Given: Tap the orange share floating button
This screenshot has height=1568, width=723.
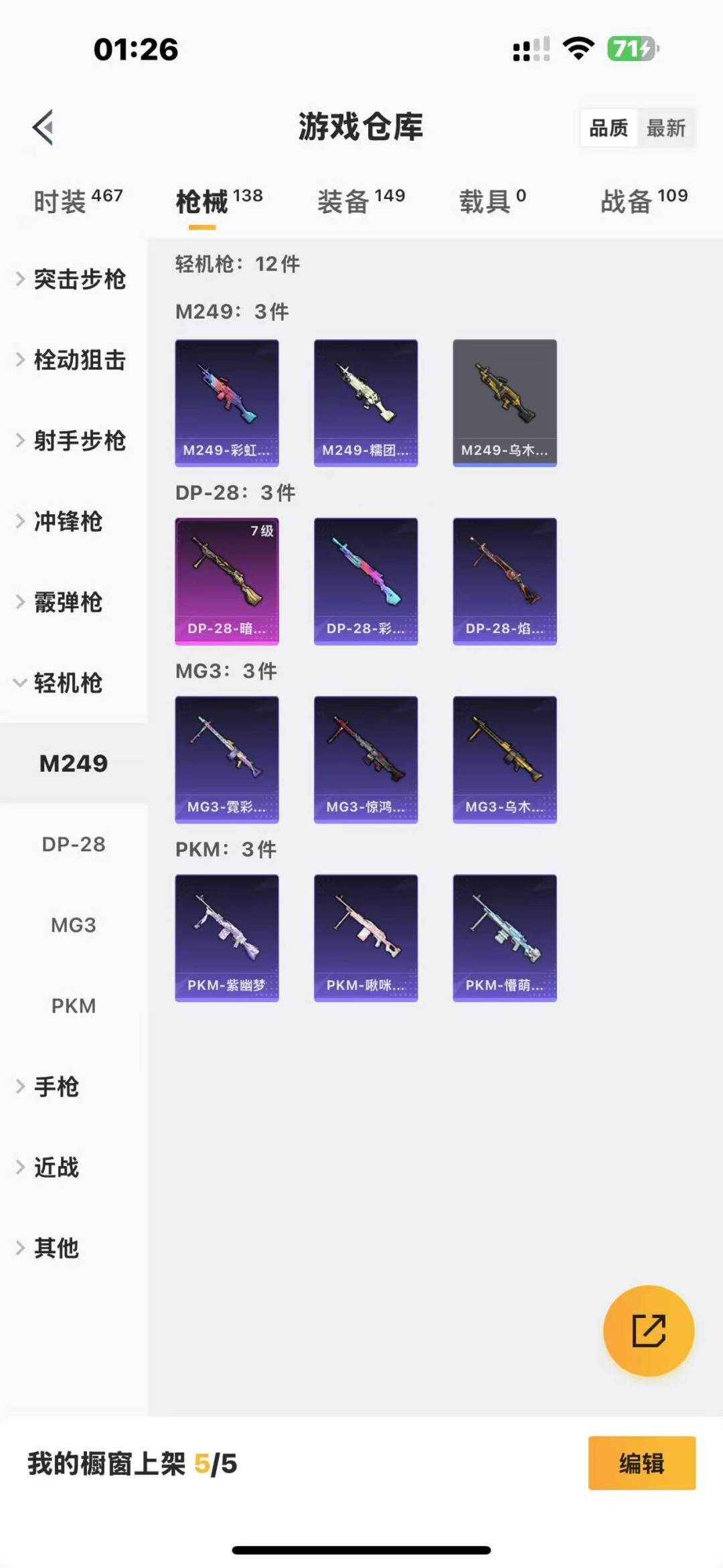Looking at the screenshot, I should point(648,1330).
